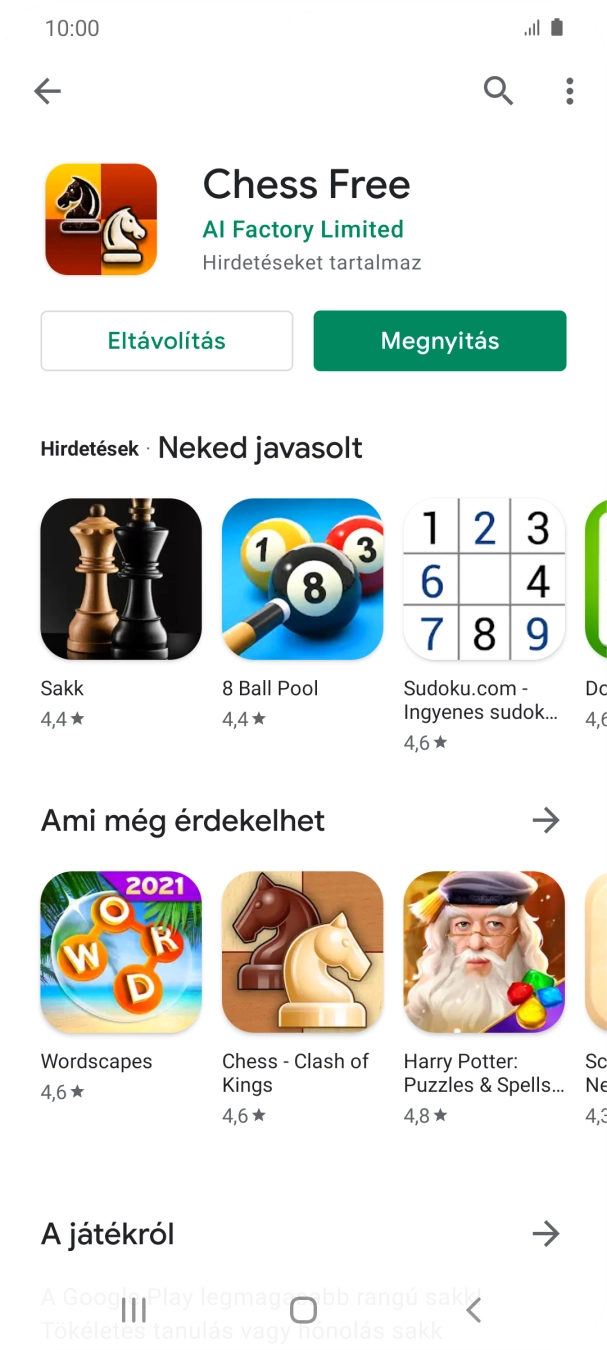Open the three-dot overflow menu

click(569, 91)
